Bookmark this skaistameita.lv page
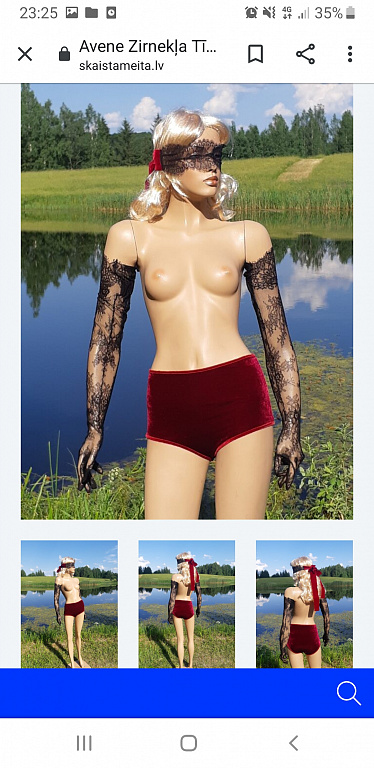This screenshot has width=374, height=768. click(256, 54)
